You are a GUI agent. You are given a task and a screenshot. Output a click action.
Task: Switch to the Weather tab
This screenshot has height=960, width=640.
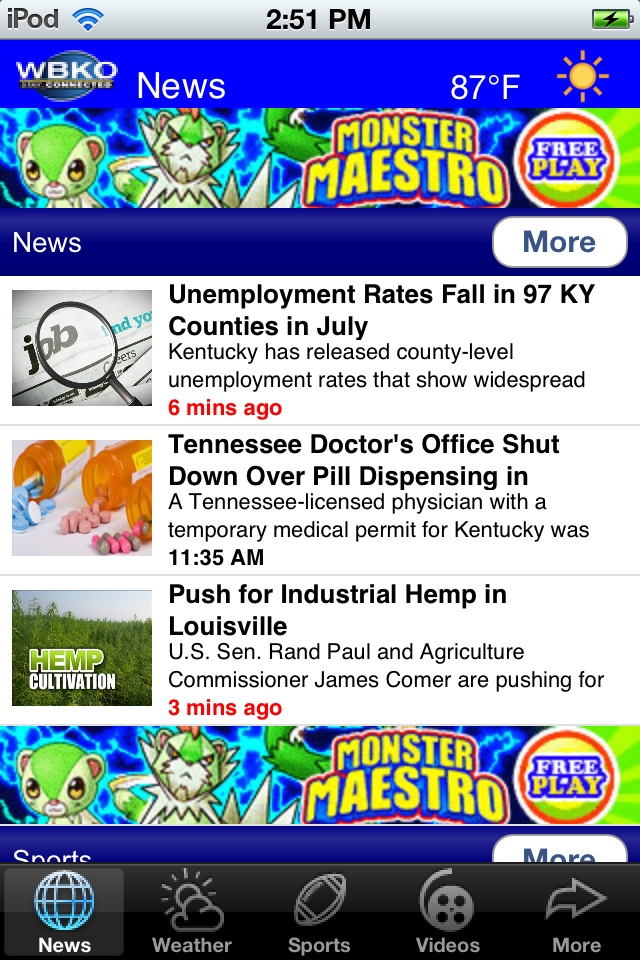pyautogui.click(x=192, y=912)
